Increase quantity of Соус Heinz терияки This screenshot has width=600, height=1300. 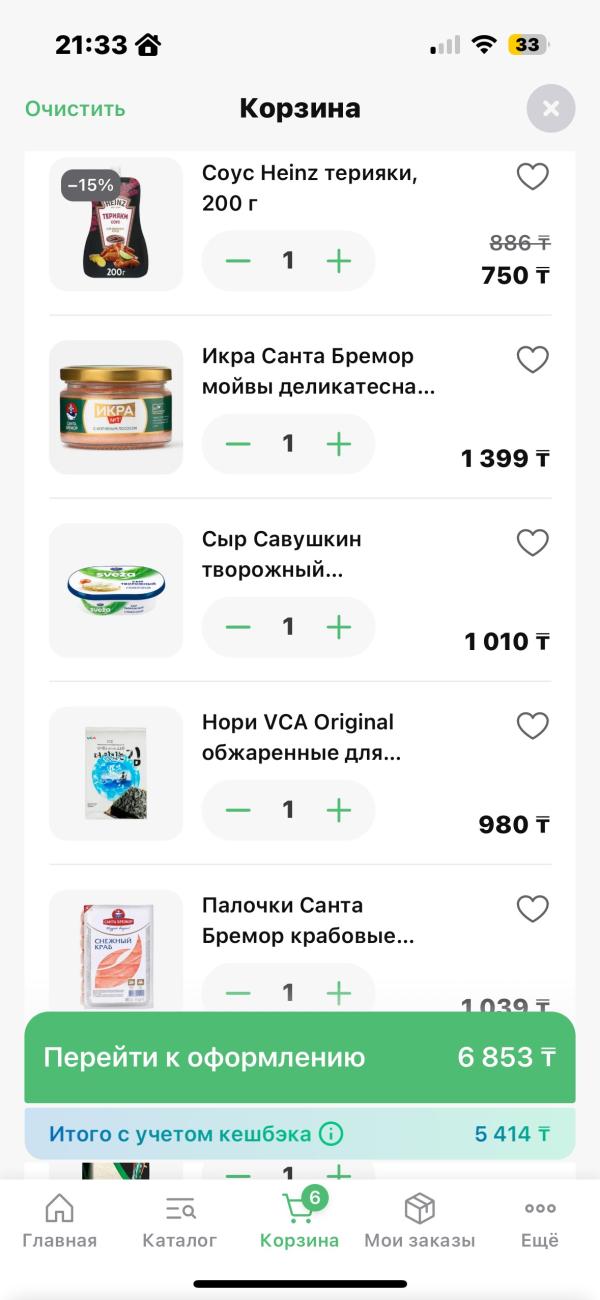(339, 261)
